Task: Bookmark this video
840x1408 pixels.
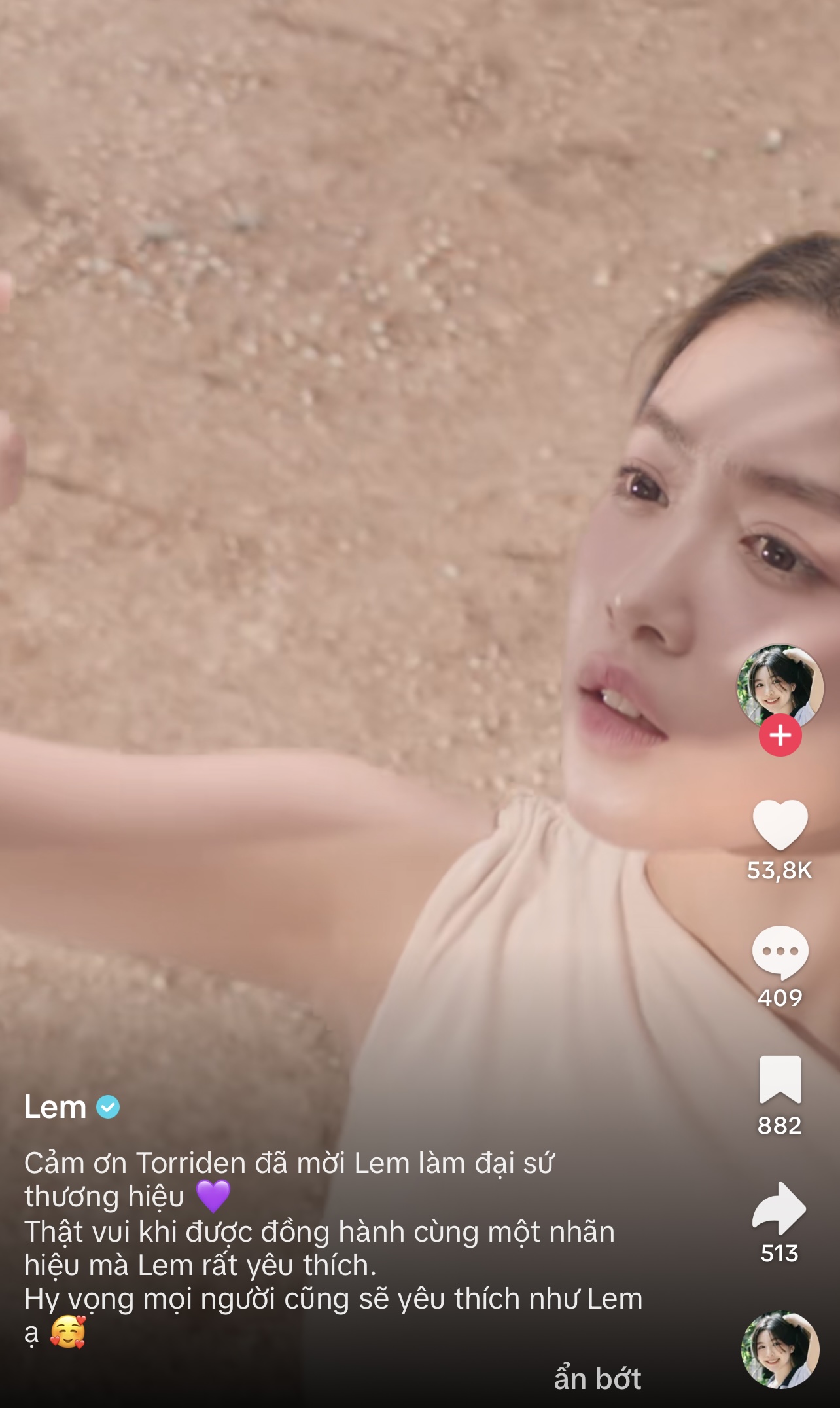Action: tap(780, 1080)
